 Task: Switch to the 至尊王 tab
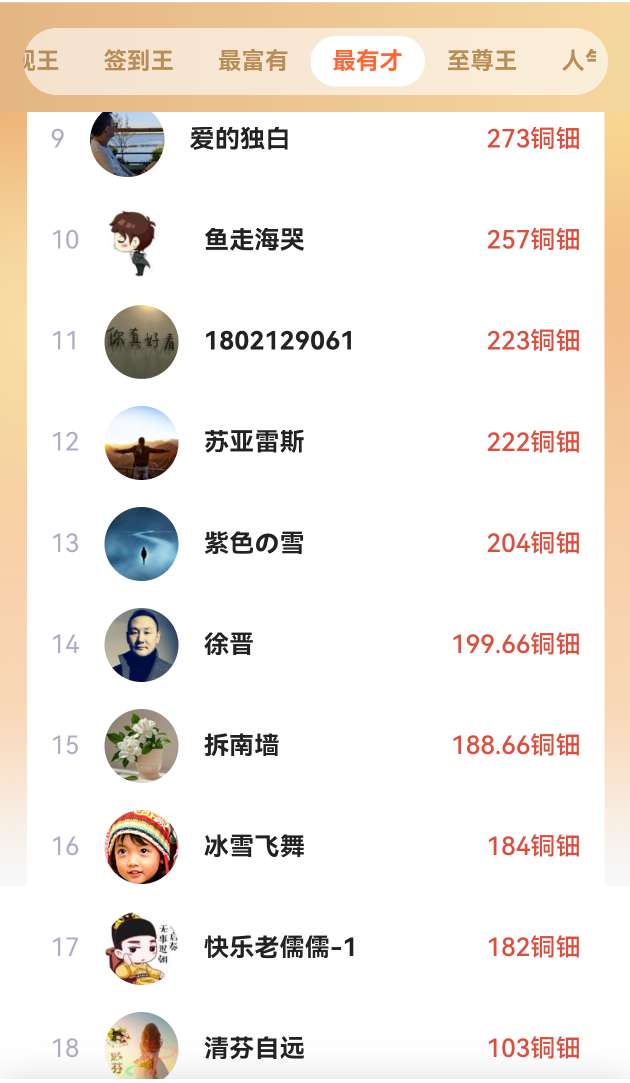pyautogui.click(x=482, y=61)
